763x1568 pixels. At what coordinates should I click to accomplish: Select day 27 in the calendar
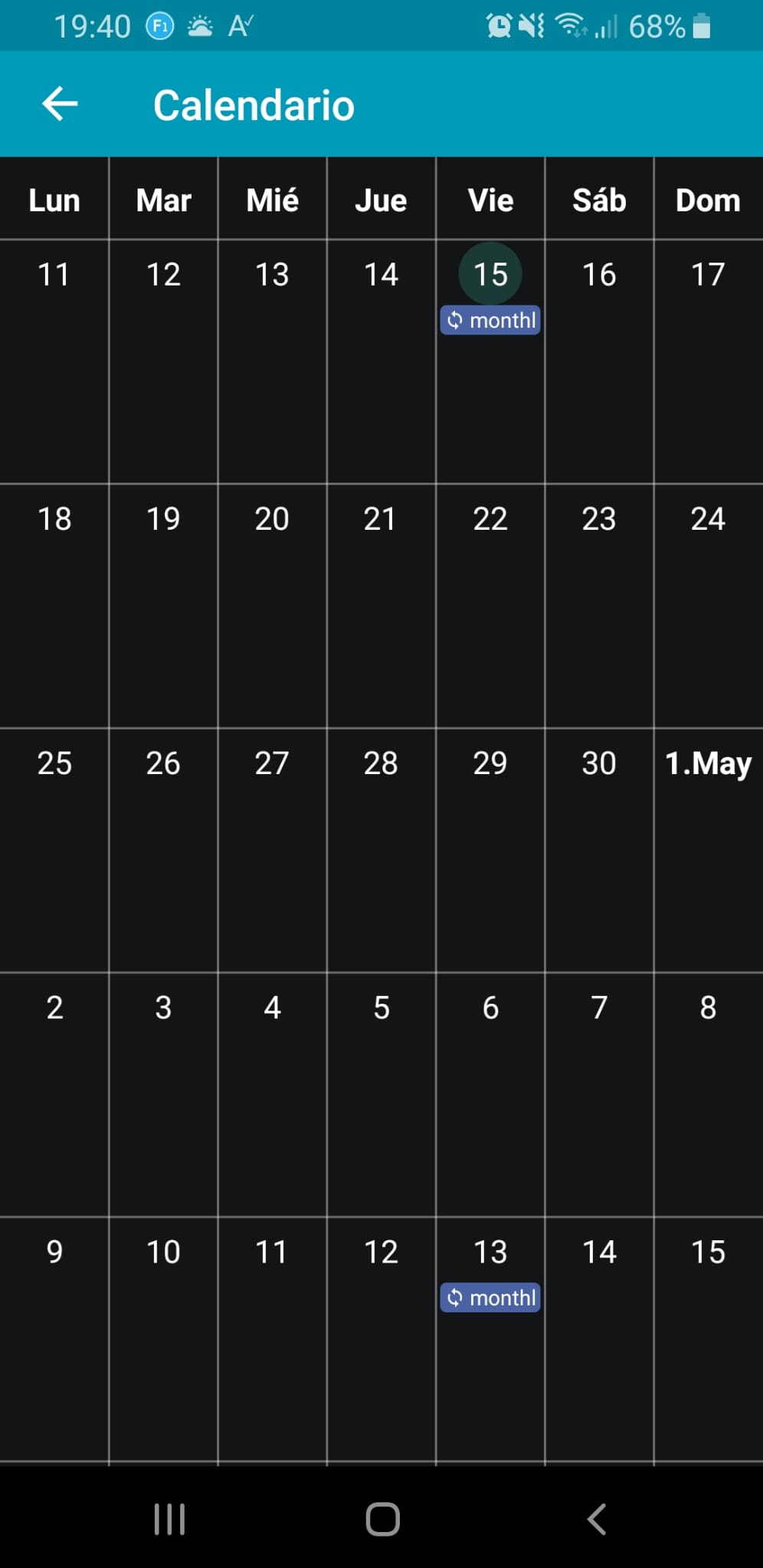(x=272, y=763)
